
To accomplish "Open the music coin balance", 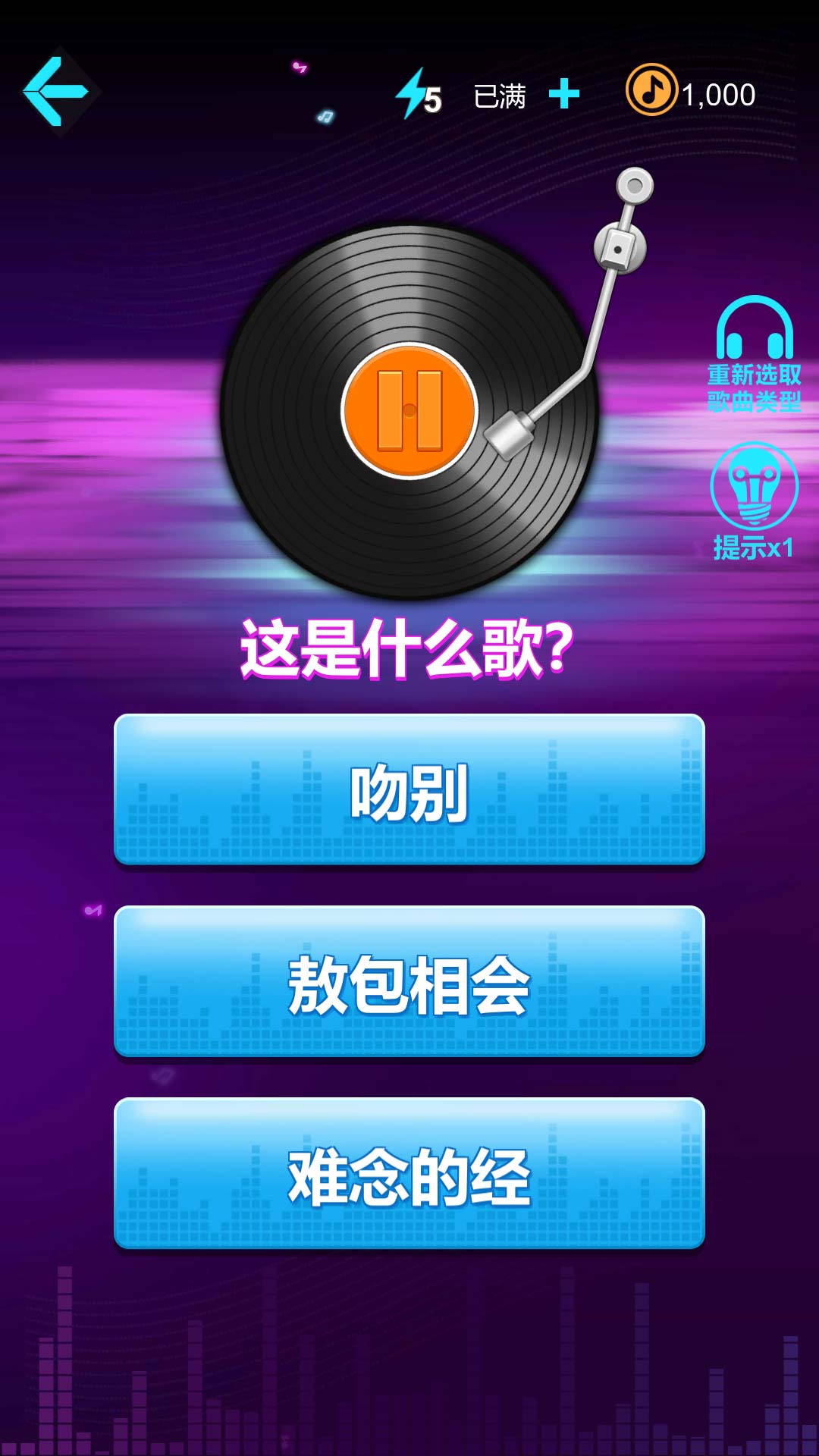I will (x=690, y=93).
